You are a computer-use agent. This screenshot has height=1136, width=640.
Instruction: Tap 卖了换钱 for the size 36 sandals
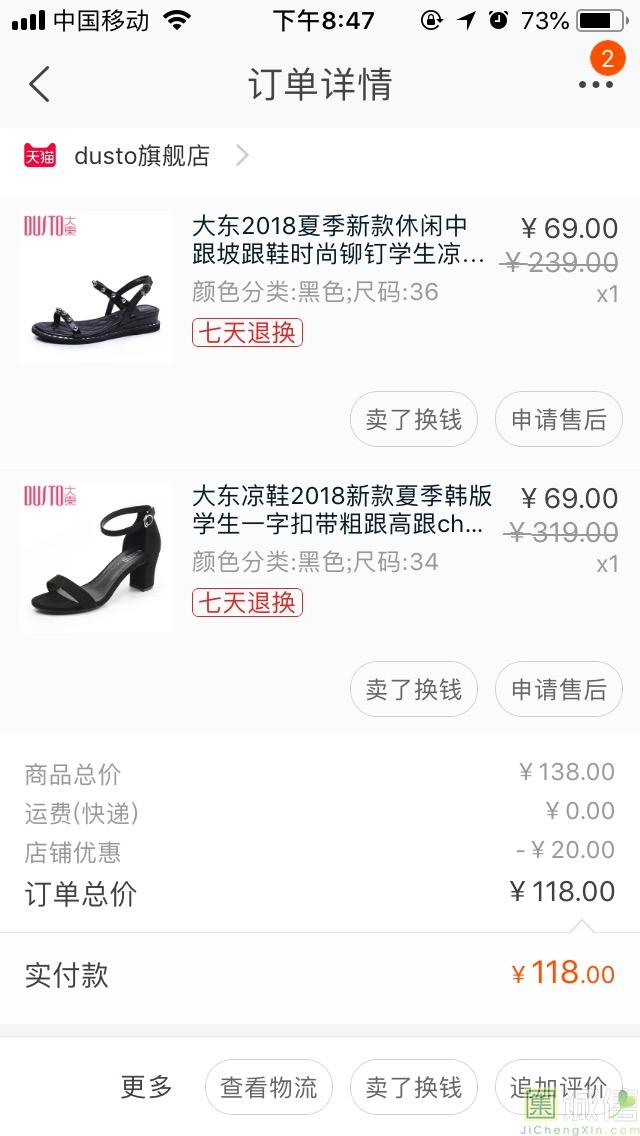pyautogui.click(x=414, y=420)
